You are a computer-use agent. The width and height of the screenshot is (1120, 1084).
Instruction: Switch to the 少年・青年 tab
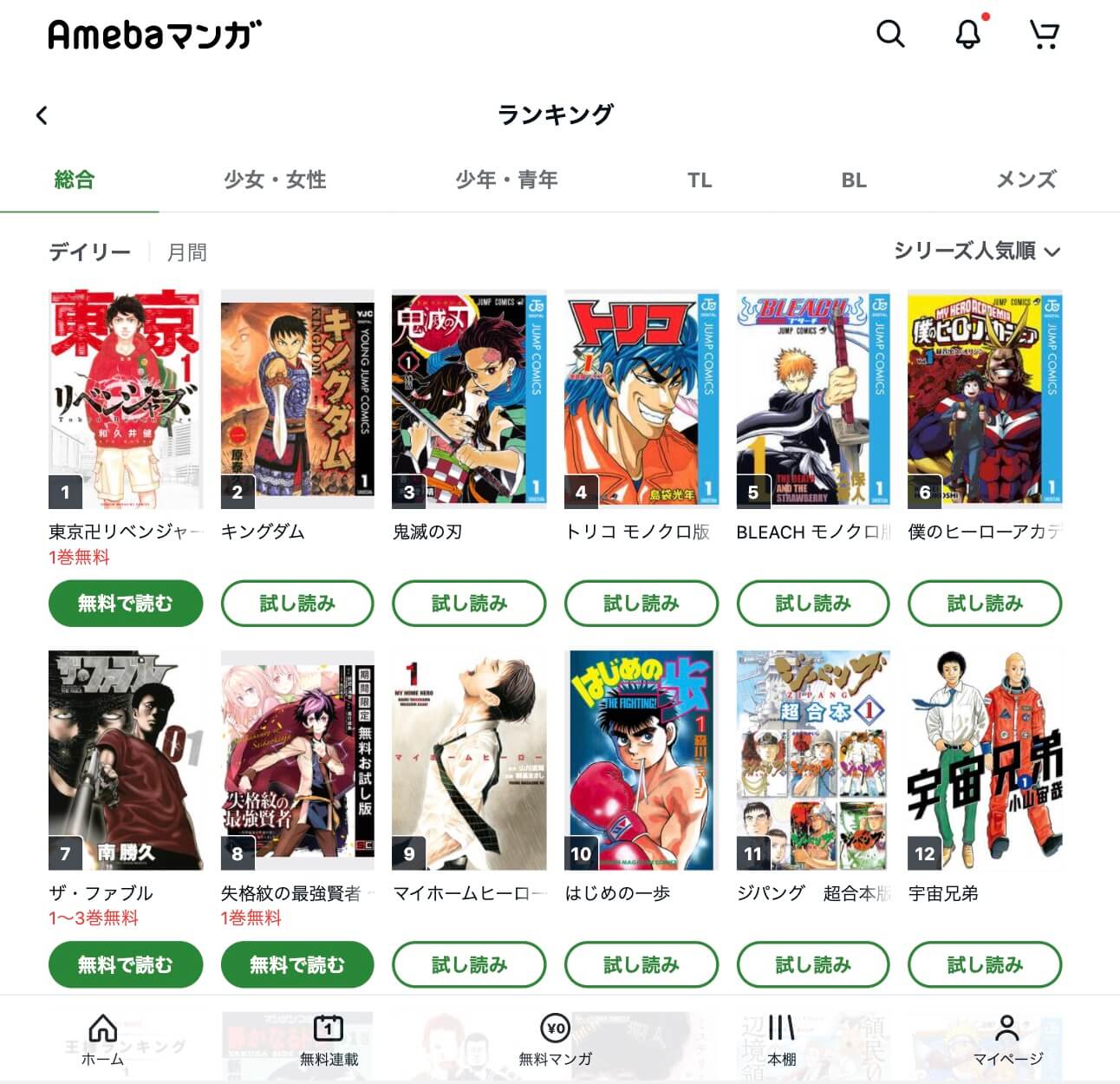click(506, 180)
